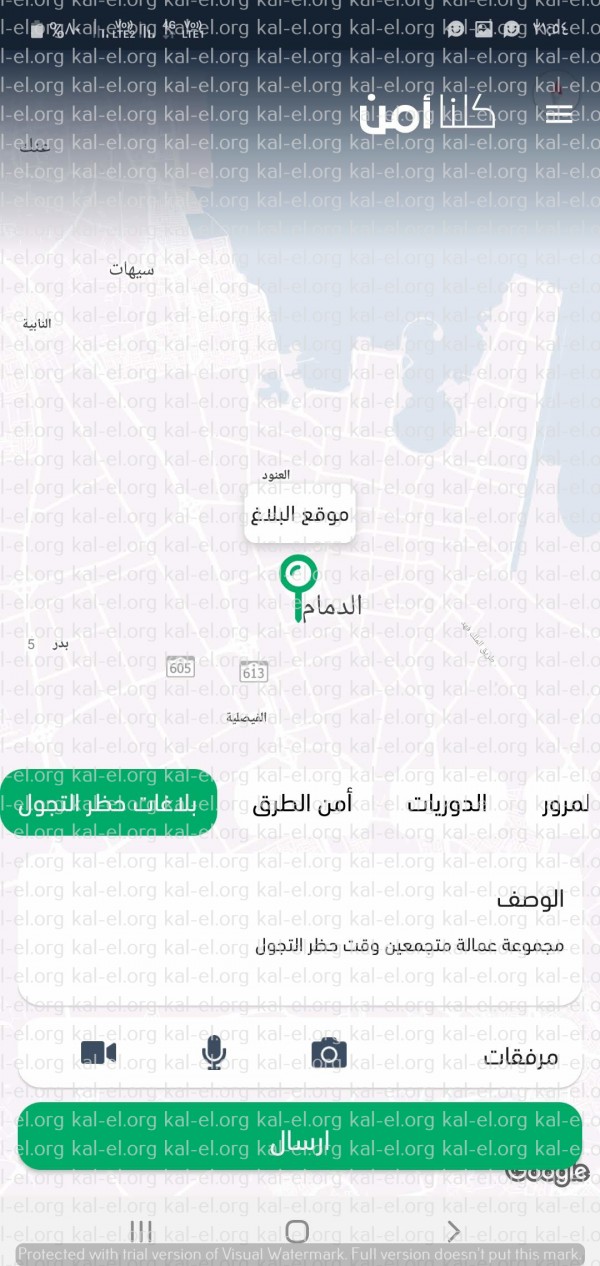Go to the home screen
Image resolution: width=600 pixels, height=1266 pixels.
297,1231
